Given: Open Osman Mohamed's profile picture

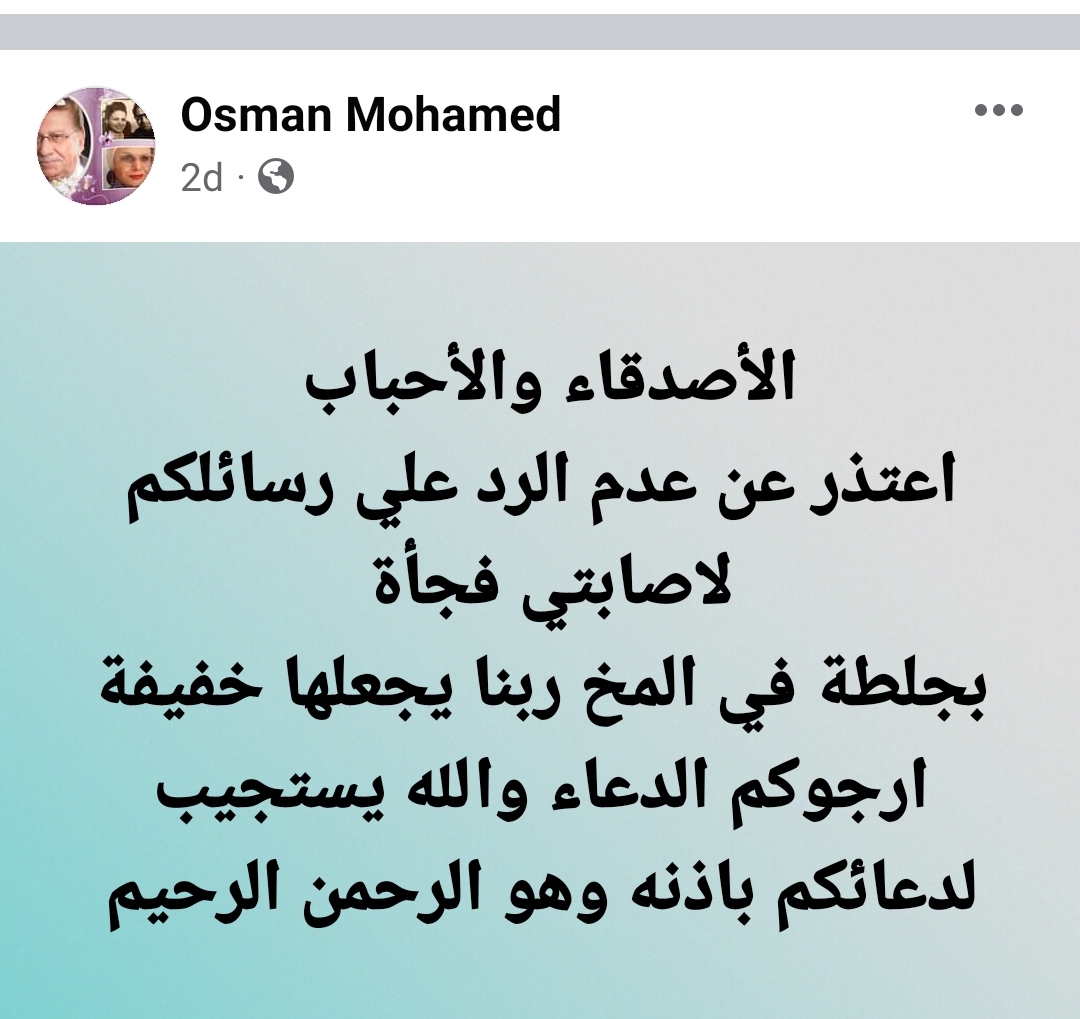Looking at the screenshot, I should [96, 146].
